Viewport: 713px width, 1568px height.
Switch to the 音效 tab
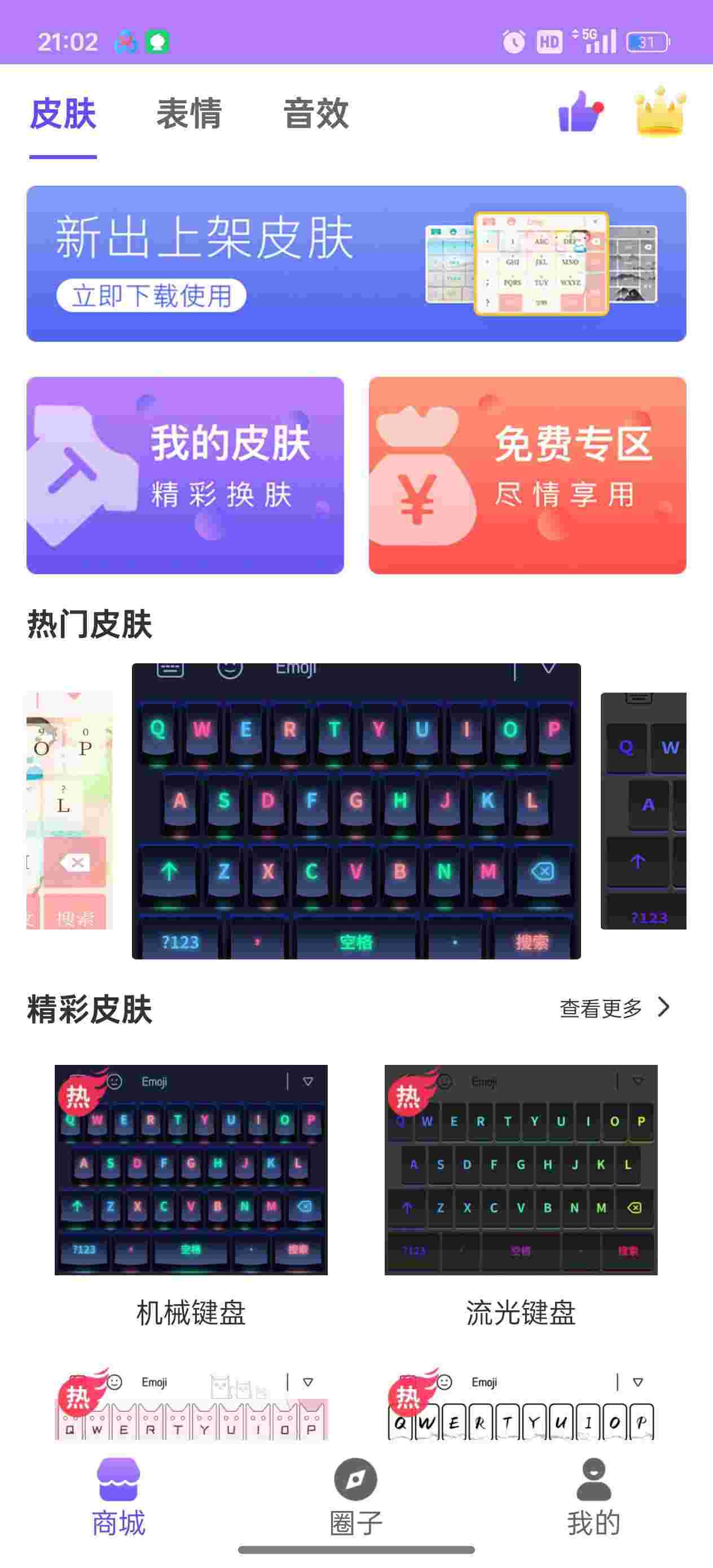tap(315, 114)
